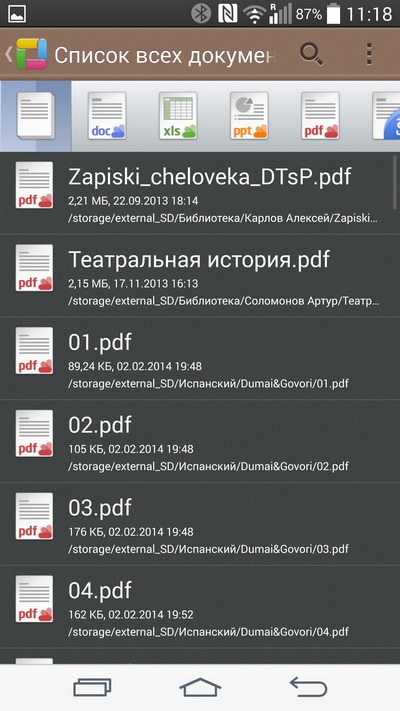Filter list by xls files
This screenshot has height=711, width=400.
[x=178, y=116]
